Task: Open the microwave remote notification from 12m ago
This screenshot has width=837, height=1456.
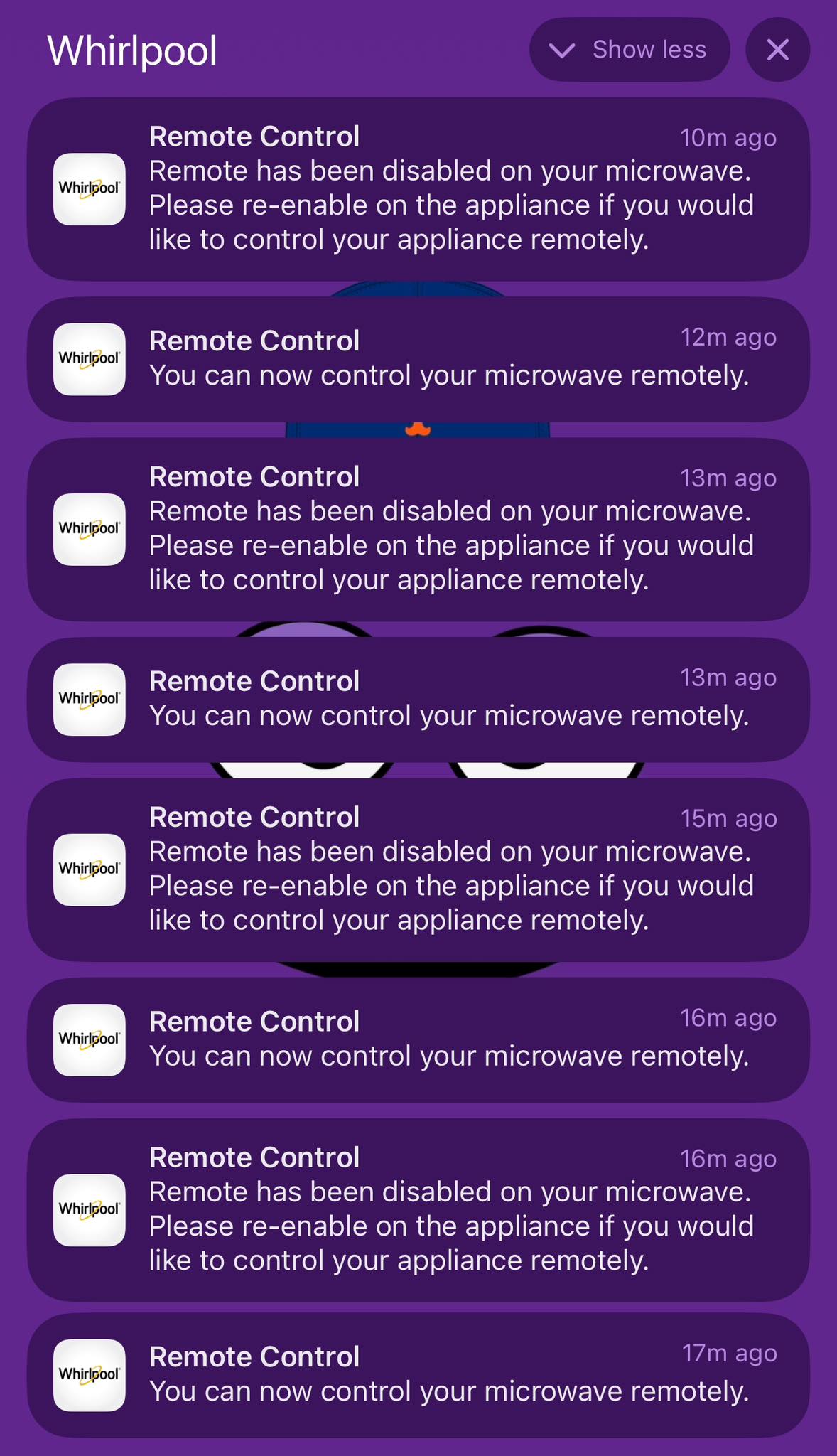Action: pos(418,359)
